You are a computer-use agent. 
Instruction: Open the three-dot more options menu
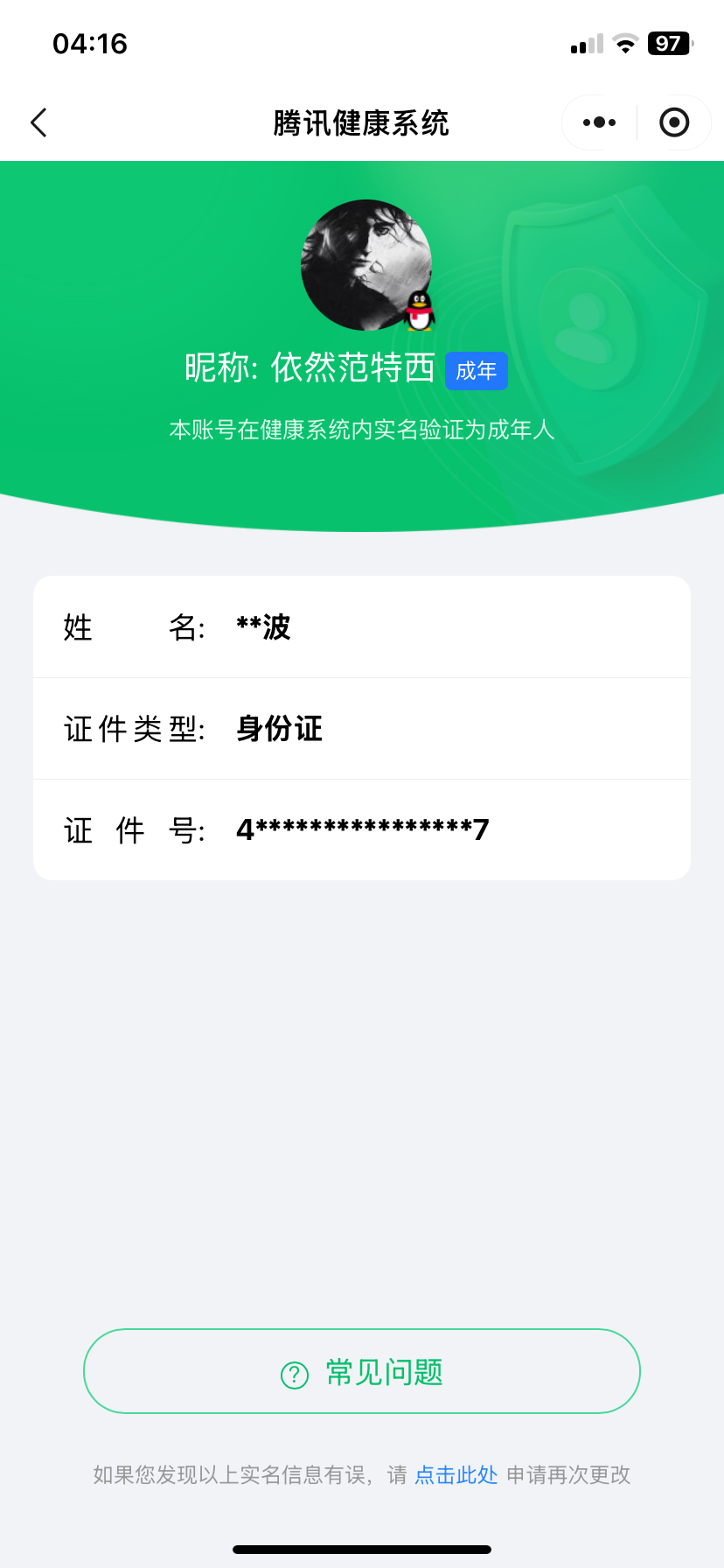tap(599, 122)
